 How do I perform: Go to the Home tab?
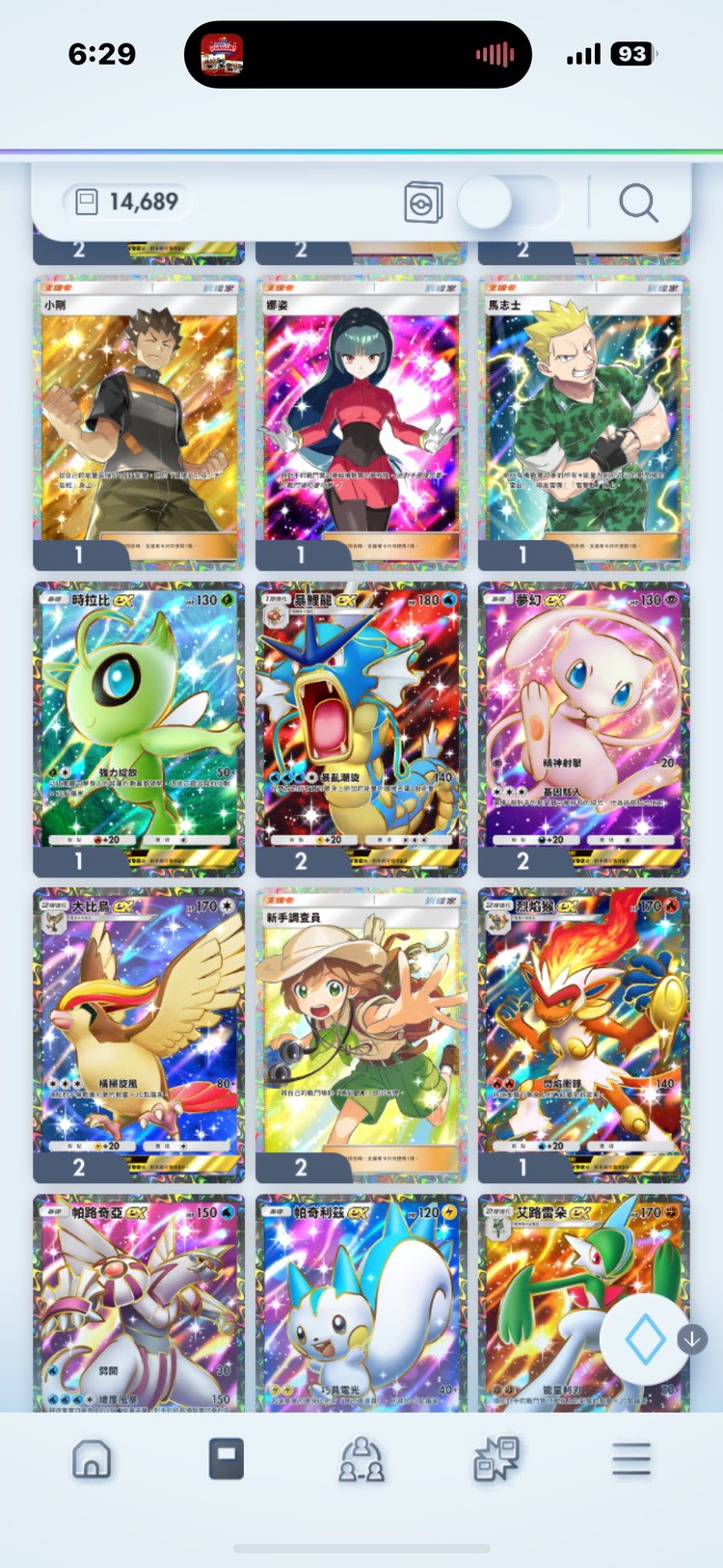[92, 1459]
